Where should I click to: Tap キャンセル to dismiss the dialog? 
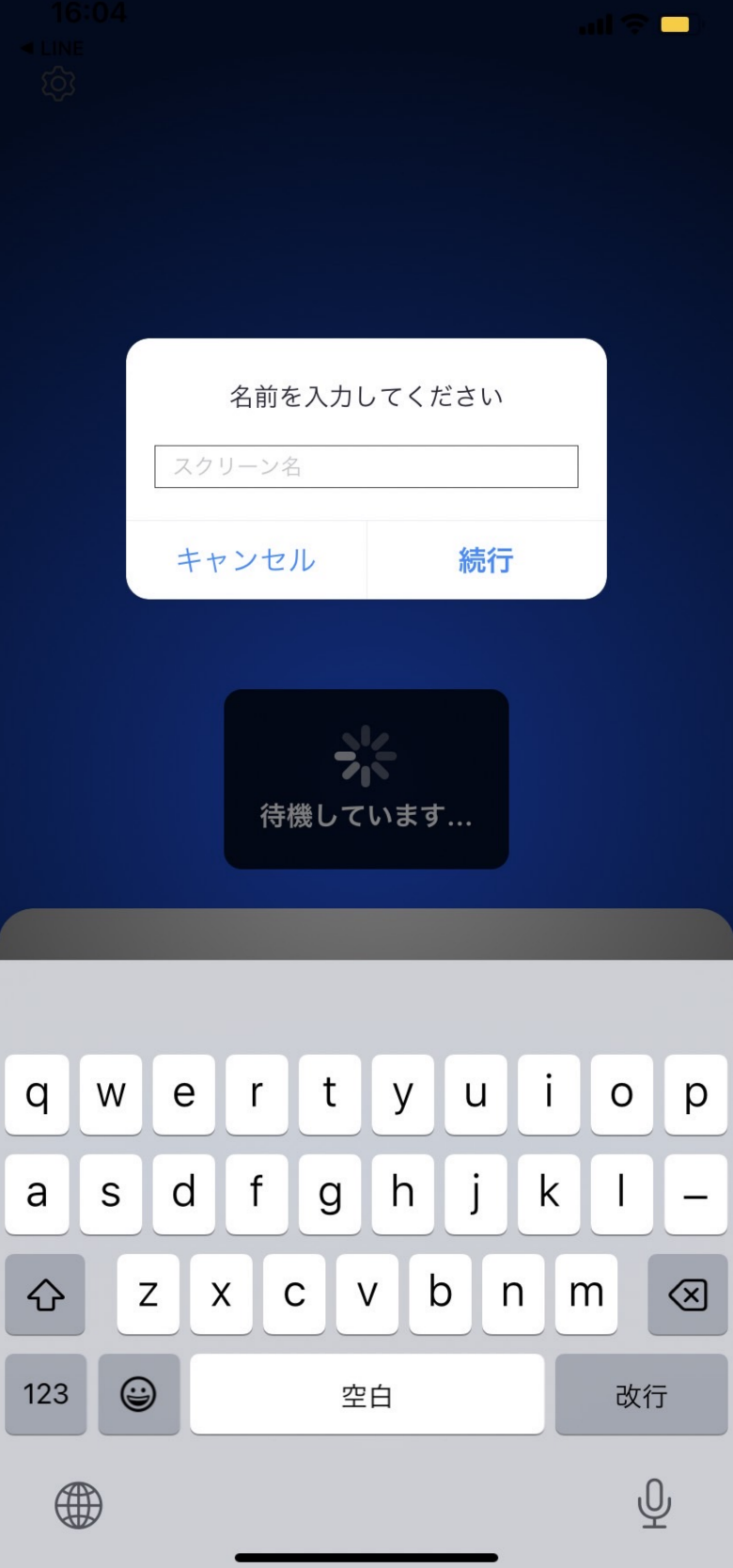tap(246, 560)
